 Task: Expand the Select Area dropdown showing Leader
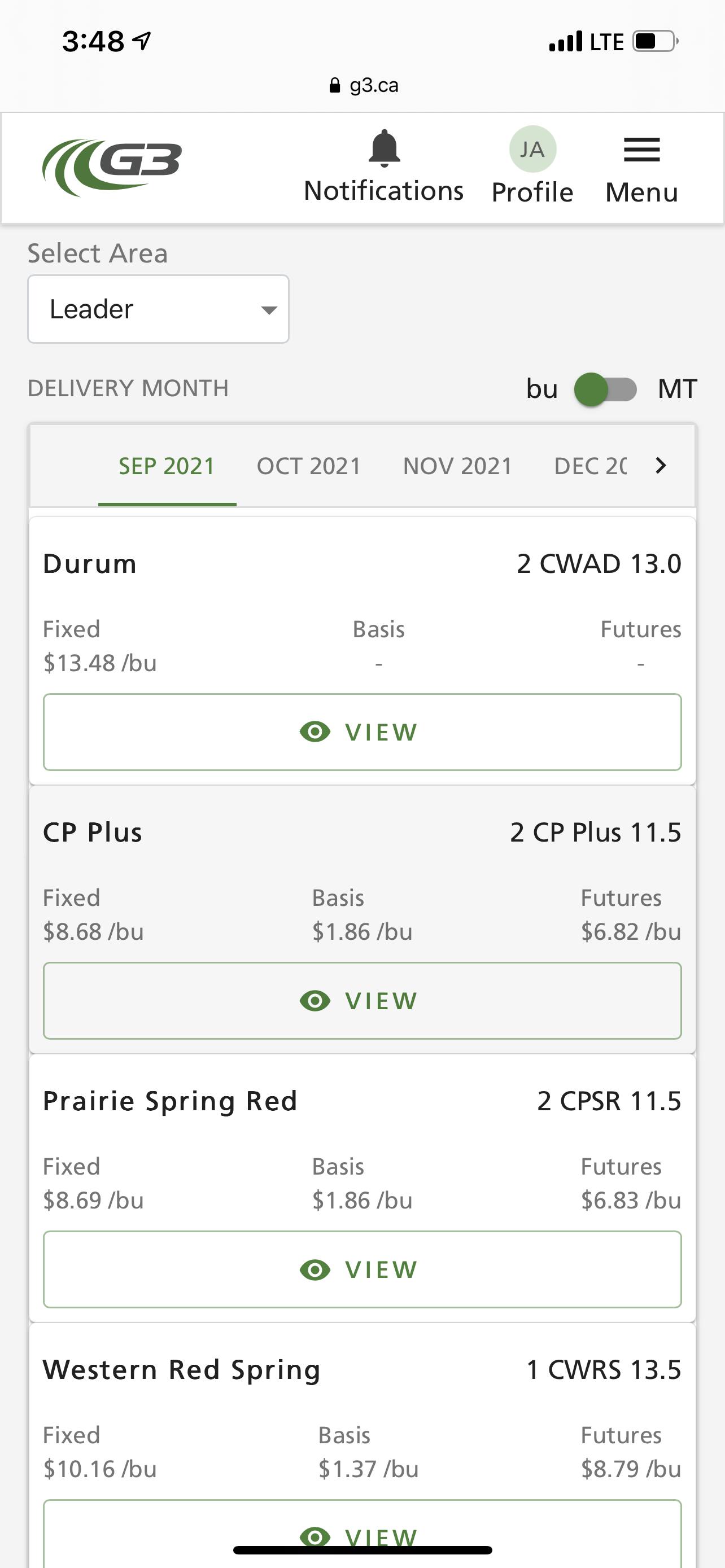point(158,309)
